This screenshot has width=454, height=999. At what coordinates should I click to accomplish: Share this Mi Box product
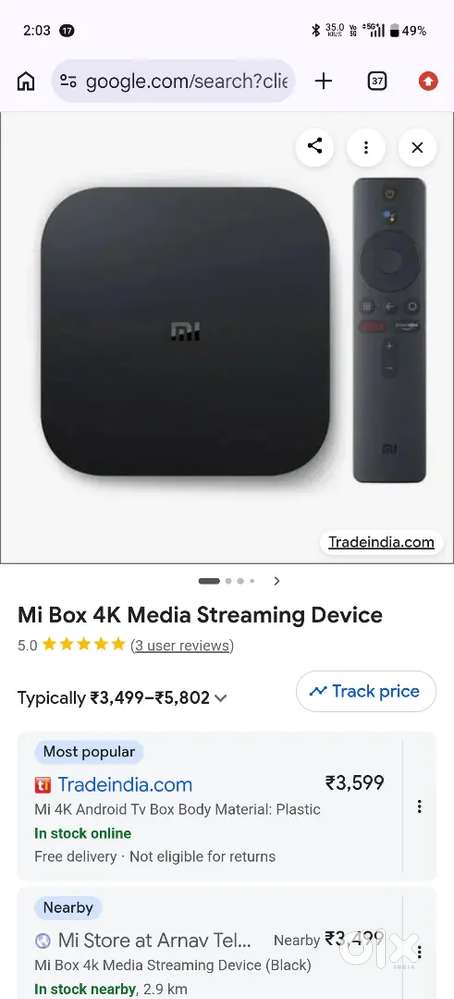pyautogui.click(x=315, y=147)
